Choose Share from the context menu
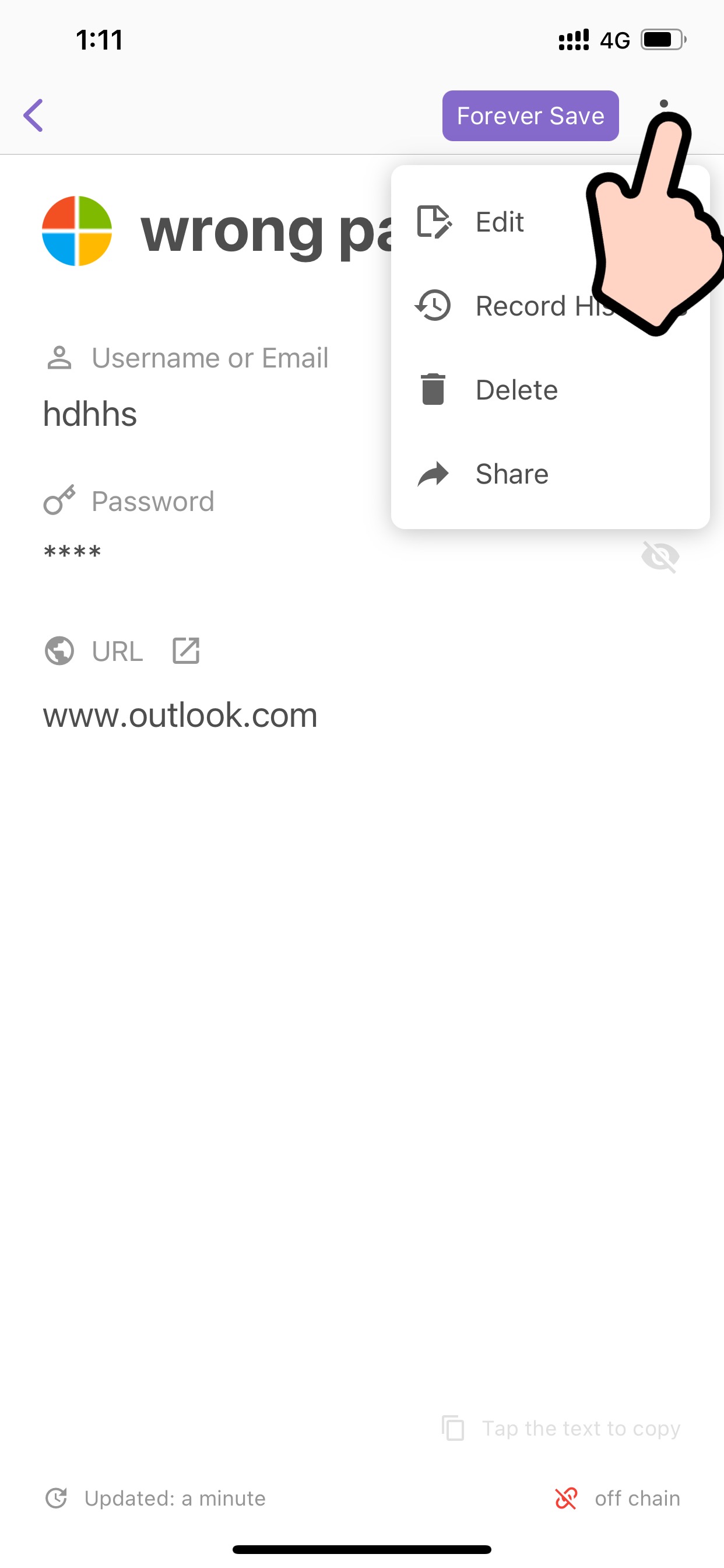Screen dimensions: 724x1568 coord(512,474)
